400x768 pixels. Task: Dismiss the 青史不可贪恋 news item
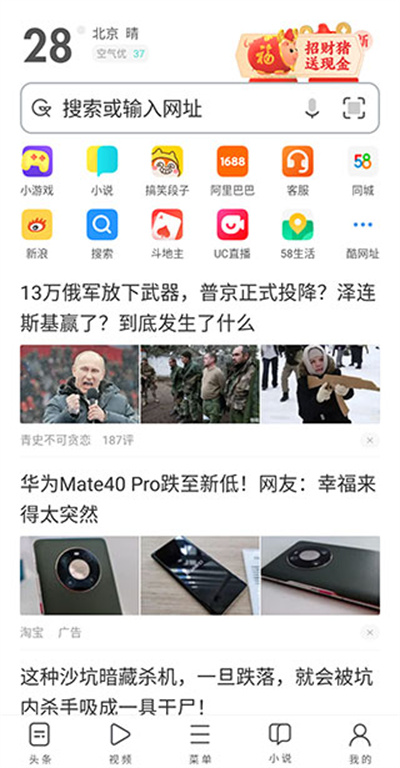pyautogui.click(x=370, y=440)
